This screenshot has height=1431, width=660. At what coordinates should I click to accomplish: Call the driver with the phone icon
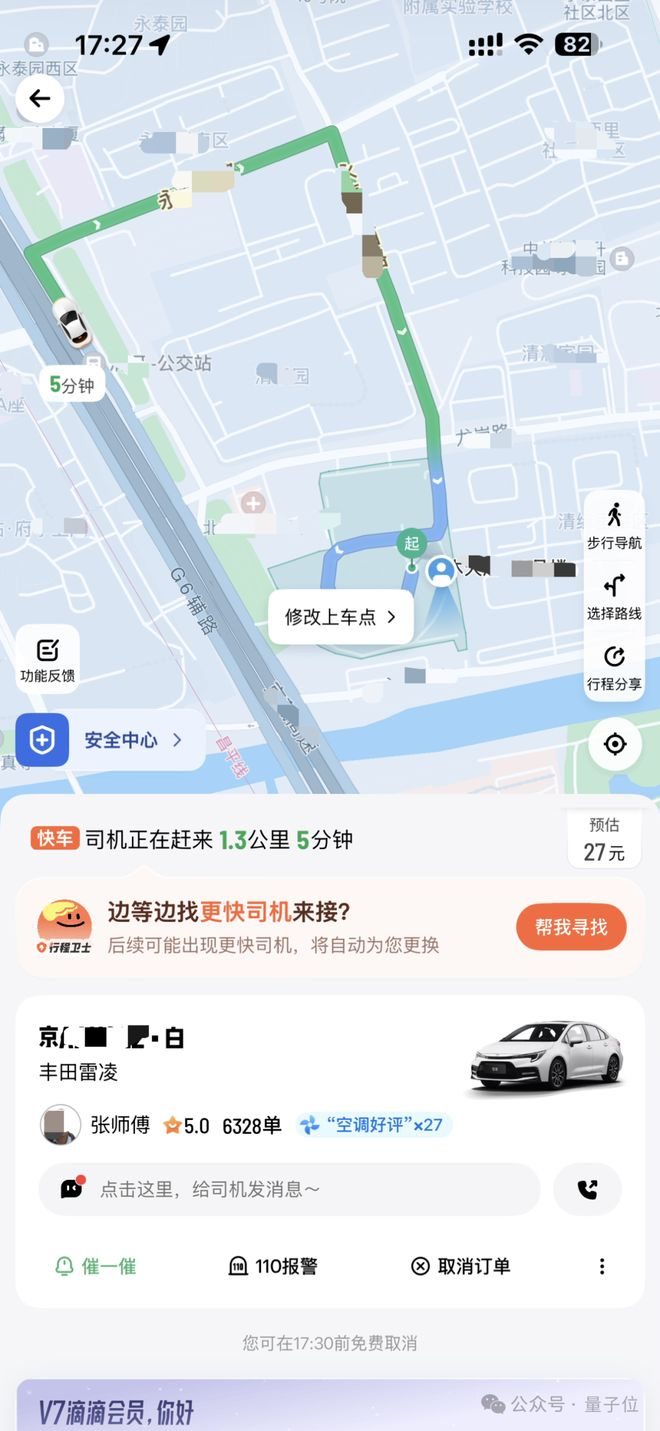click(587, 1189)
